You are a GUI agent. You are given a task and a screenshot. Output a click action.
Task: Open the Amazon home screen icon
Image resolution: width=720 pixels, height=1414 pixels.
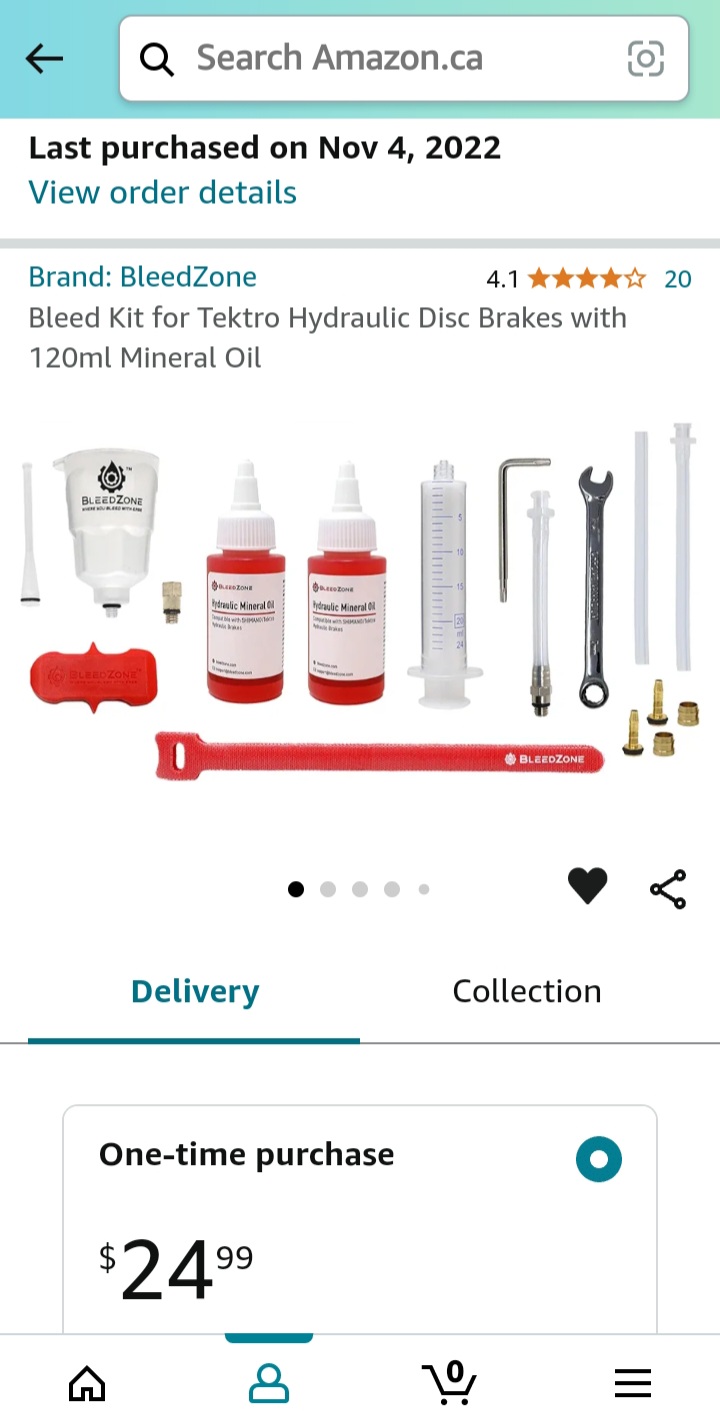pyautogui.click(x=87, y=1383)
